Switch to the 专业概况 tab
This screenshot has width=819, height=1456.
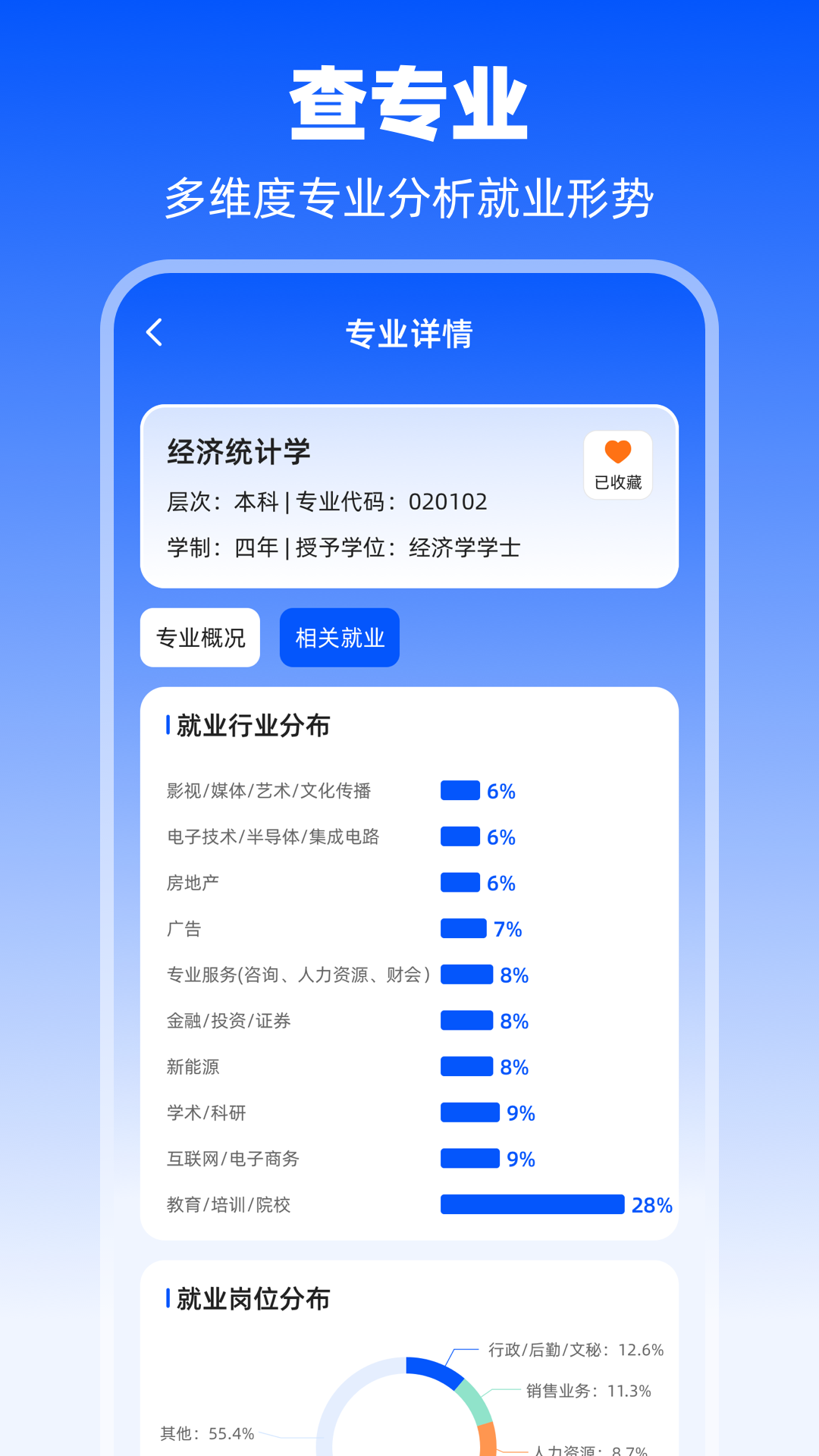[199, 638]
